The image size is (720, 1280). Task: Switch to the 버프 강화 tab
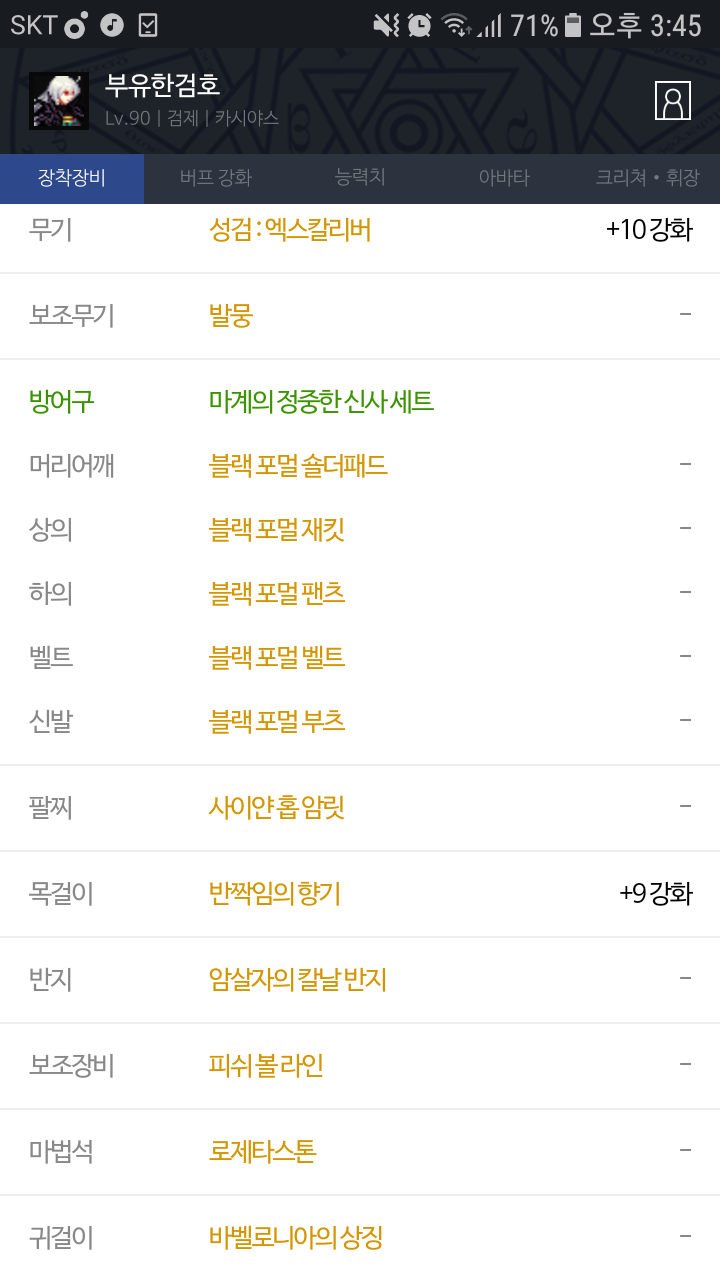click(216, 179)
